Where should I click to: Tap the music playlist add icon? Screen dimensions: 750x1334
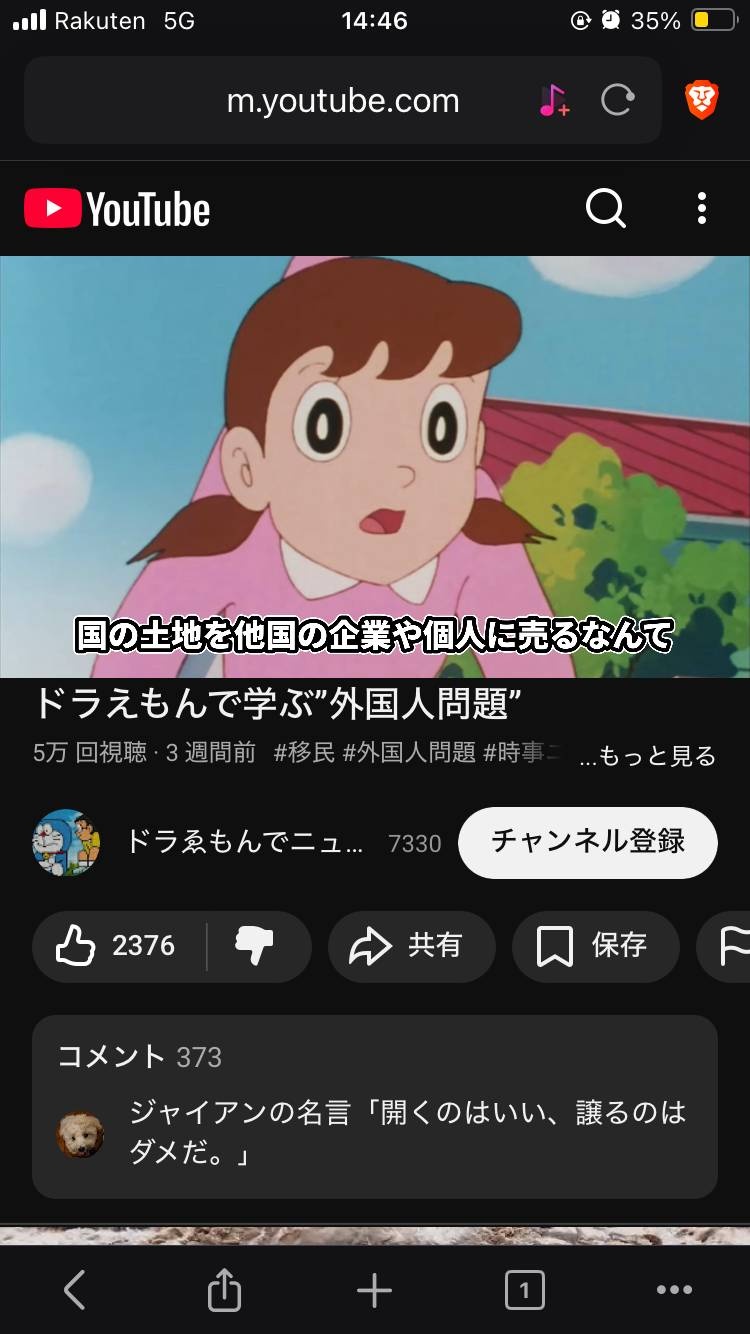tap(554, 100)
